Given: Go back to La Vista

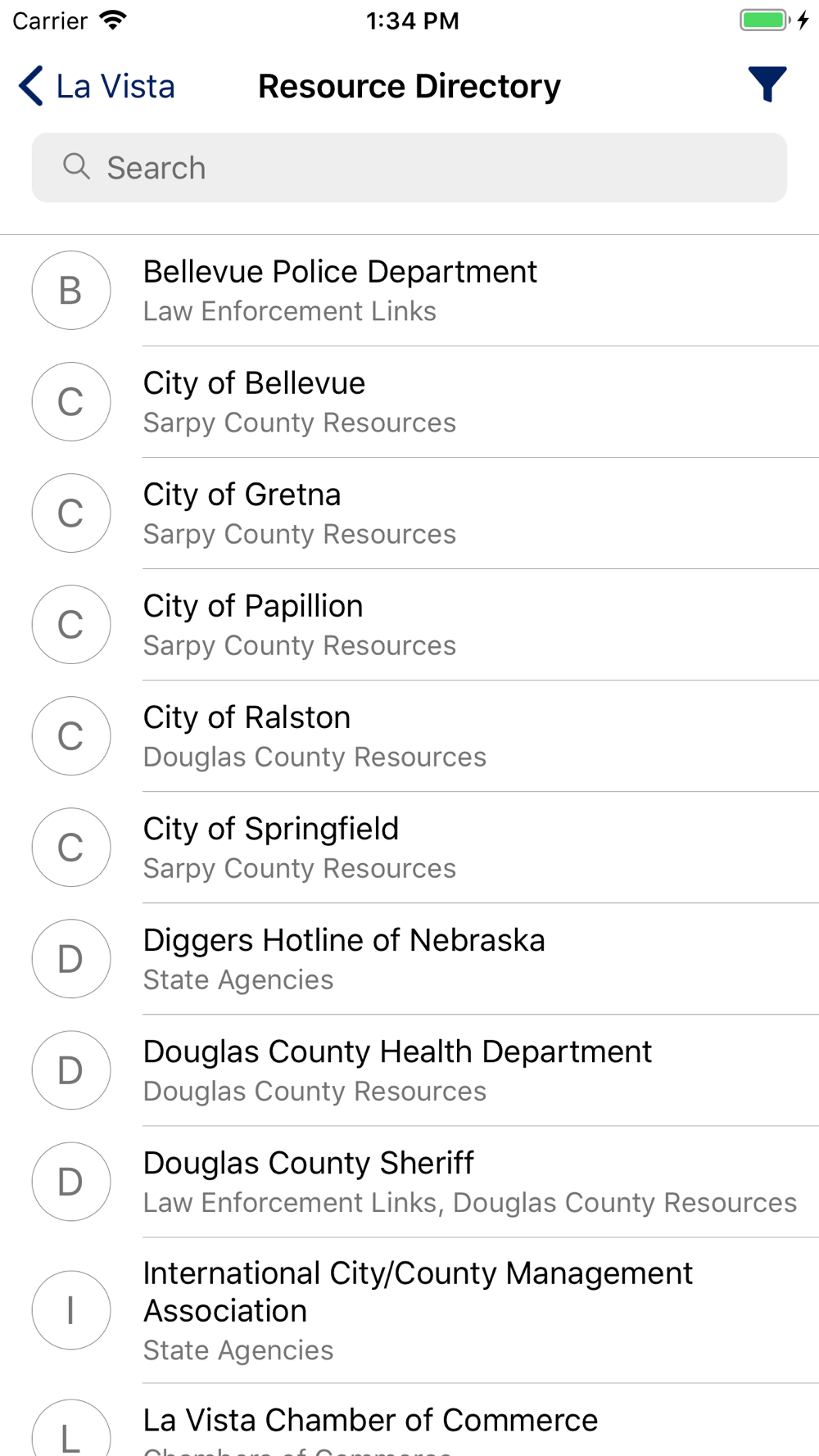Looking at the screenshot, I should [97, 86].
